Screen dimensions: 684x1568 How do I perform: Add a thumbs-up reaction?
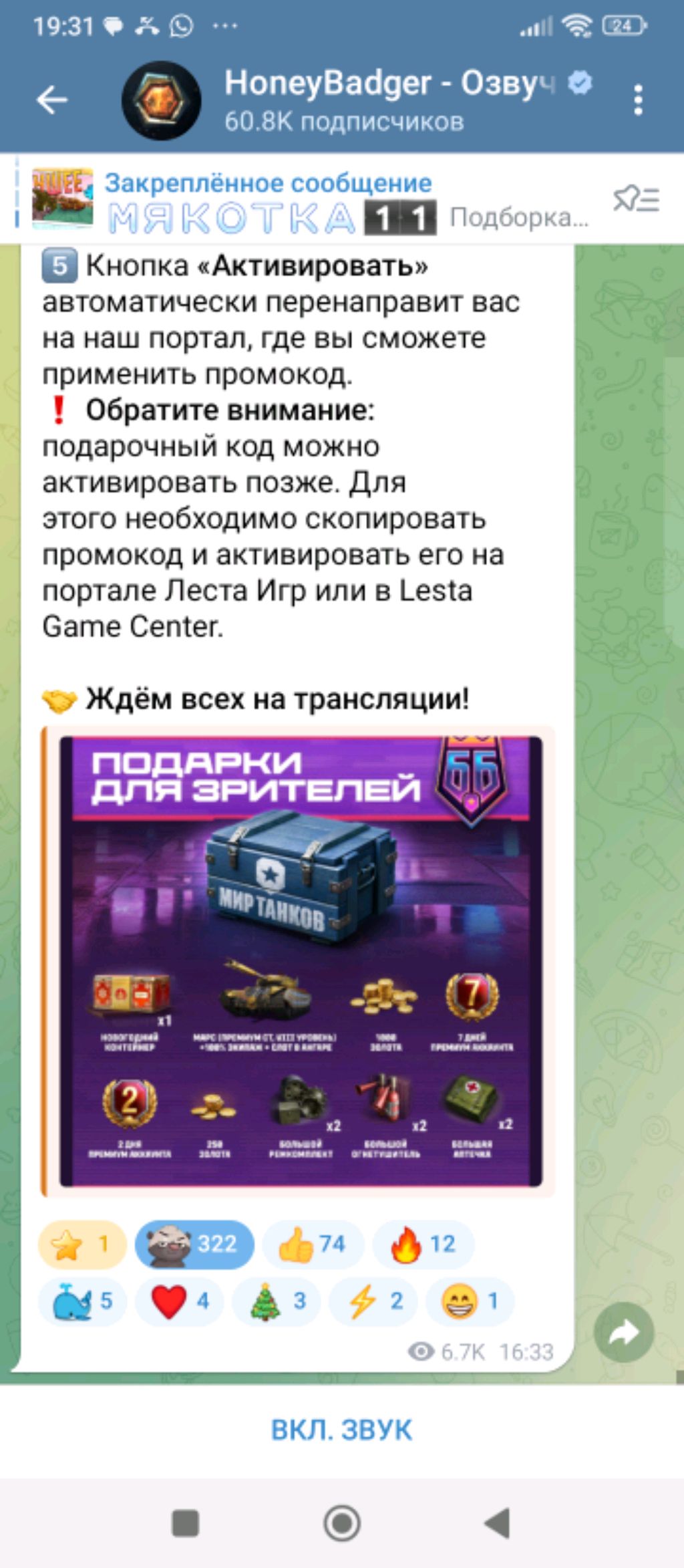(x=313, y=1245)
